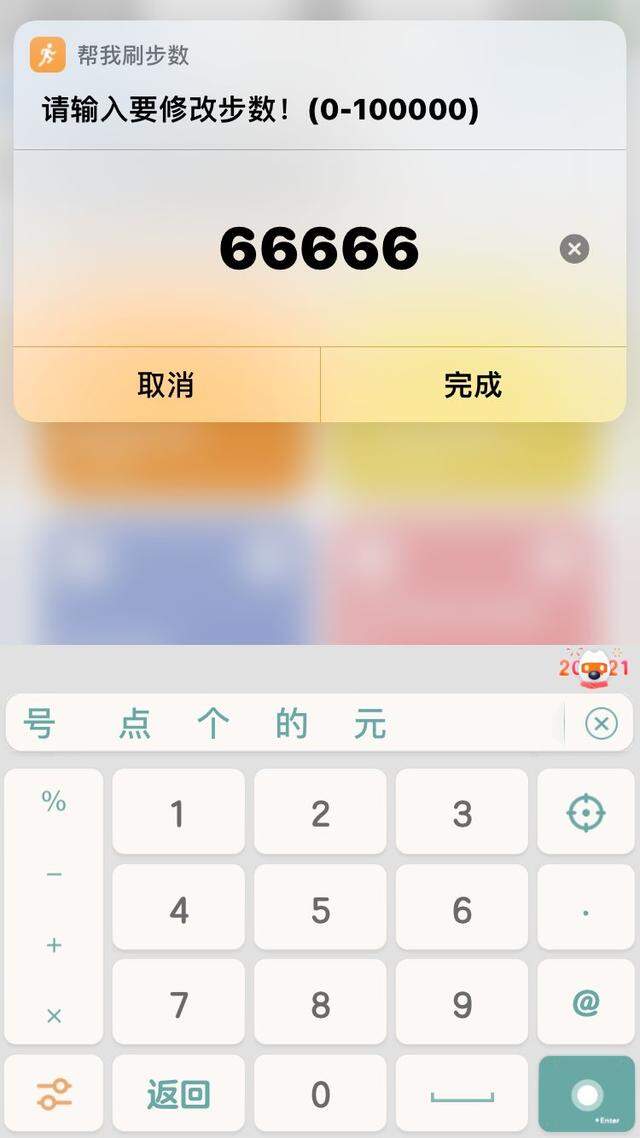Enter digit 9 on the keypad
This screenshot has width=640, height=1138.
[x=462, y=1003]
